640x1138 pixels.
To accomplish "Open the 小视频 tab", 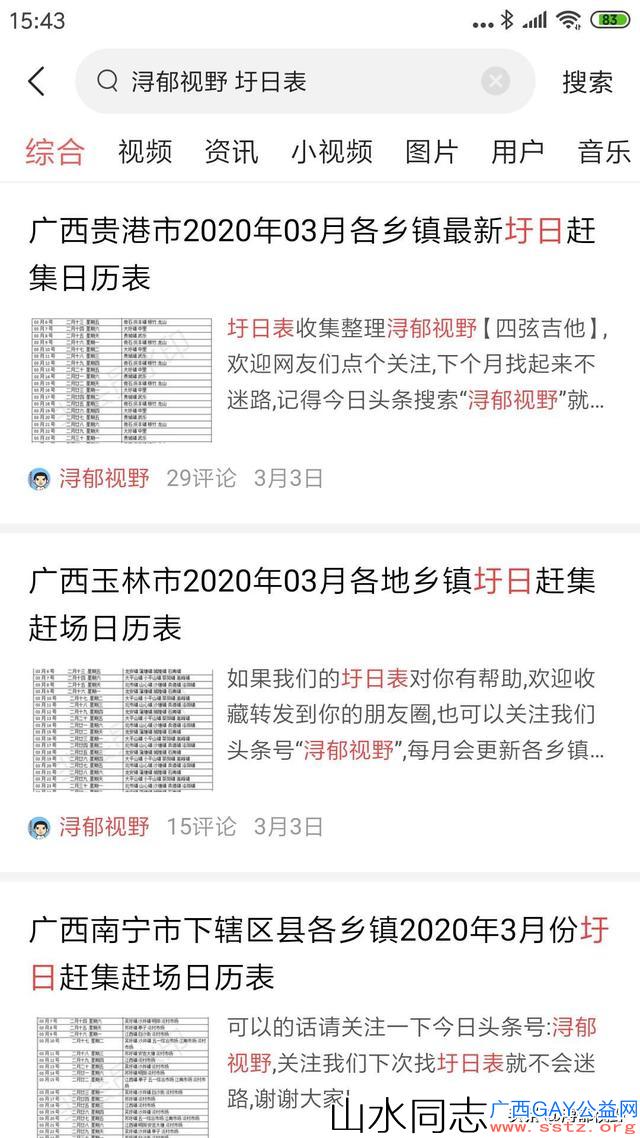I will (x=332, y=152).
